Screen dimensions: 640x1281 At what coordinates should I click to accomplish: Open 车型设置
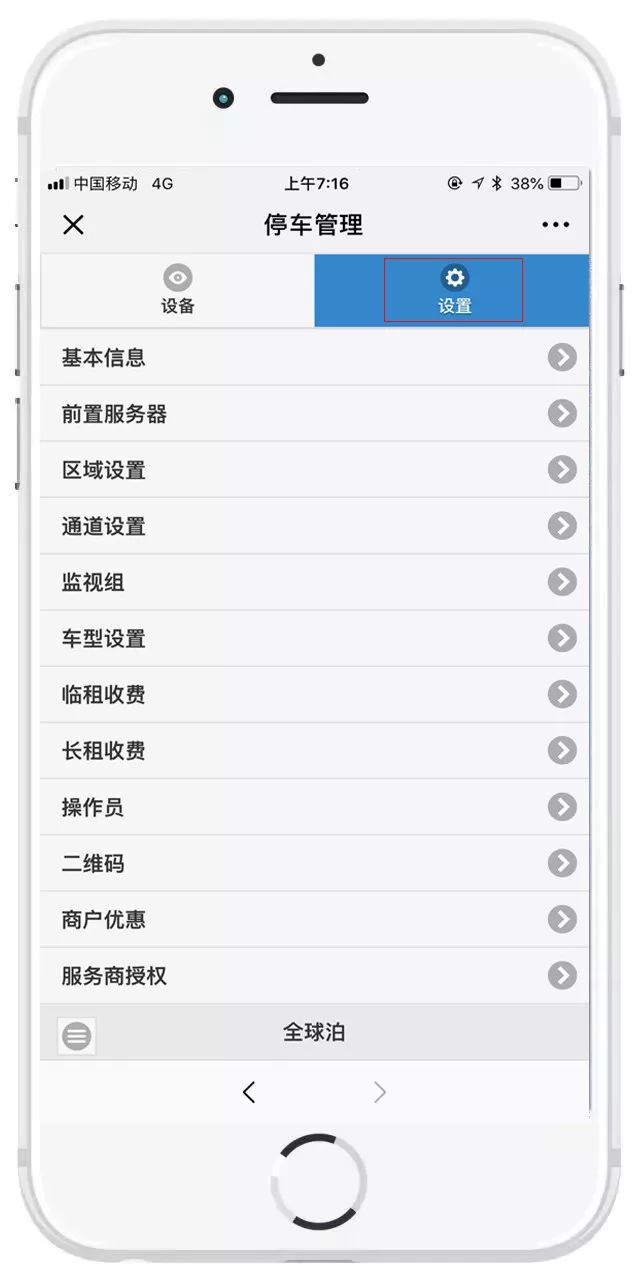pyautogui.click(x=315, y=638)
